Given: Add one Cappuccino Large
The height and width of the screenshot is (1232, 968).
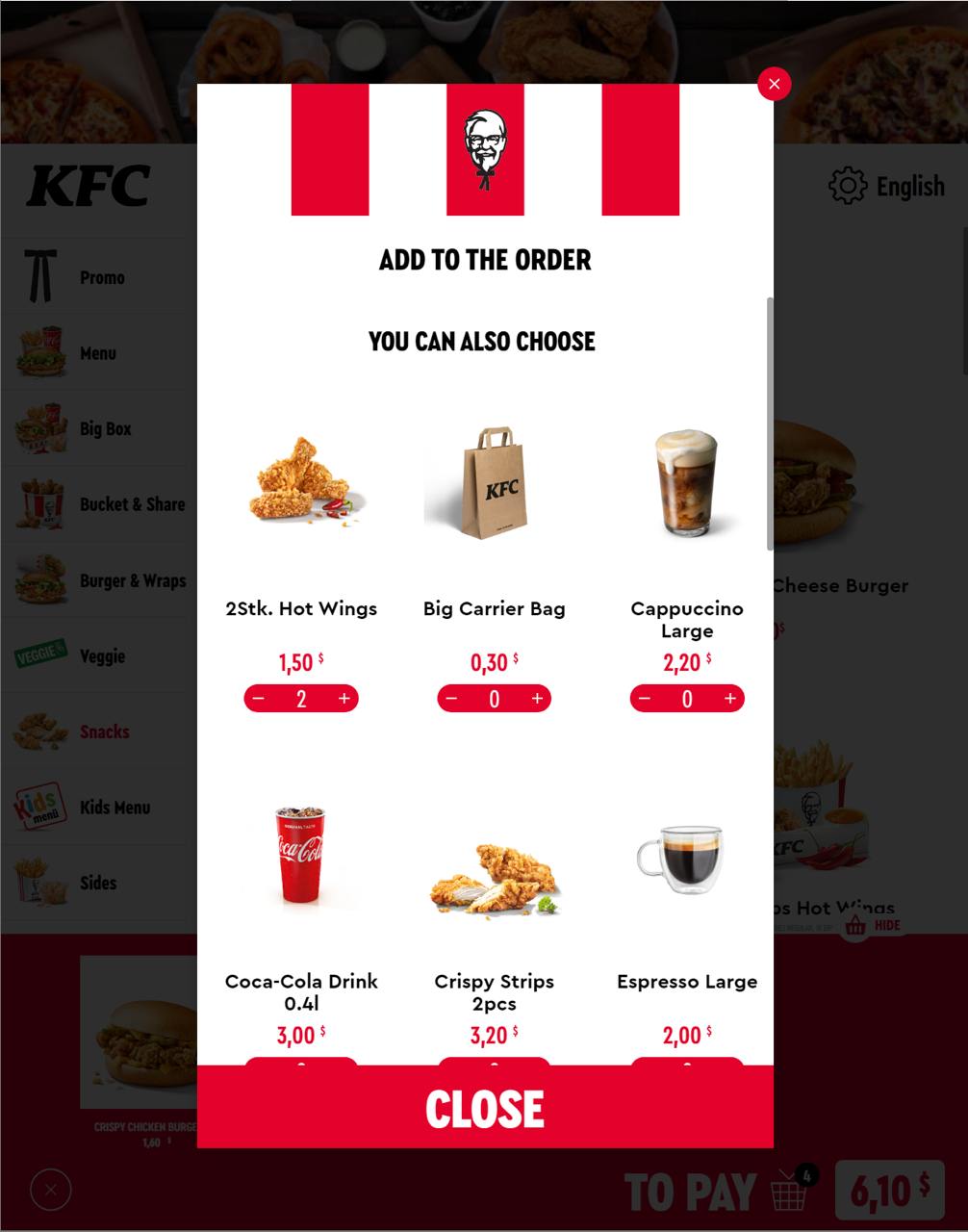Looking at the screenshot, I should [729, 699].
